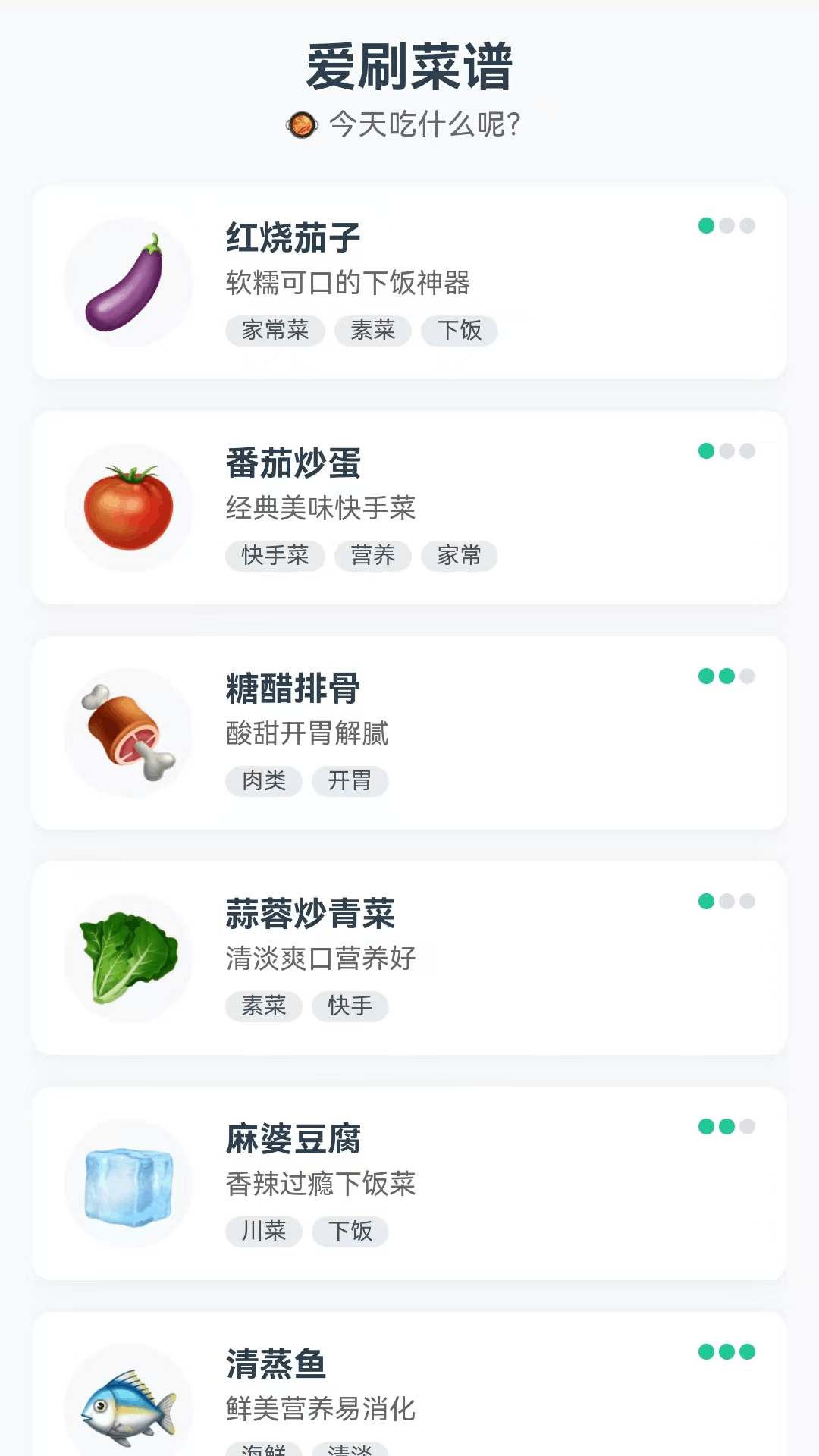Screen dimensions: 819x1456
Task: Click the 川菜 tag under 麻婆豆腐
Action: [263, 1232]
